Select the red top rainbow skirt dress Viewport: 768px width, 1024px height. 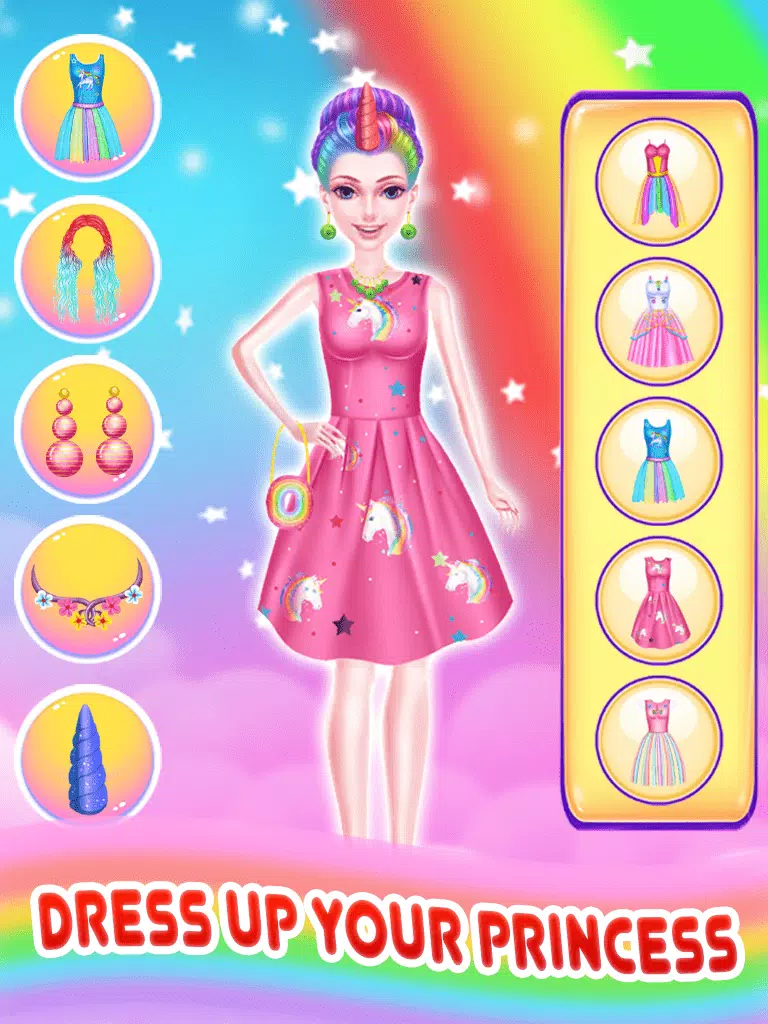click(658, 181)
